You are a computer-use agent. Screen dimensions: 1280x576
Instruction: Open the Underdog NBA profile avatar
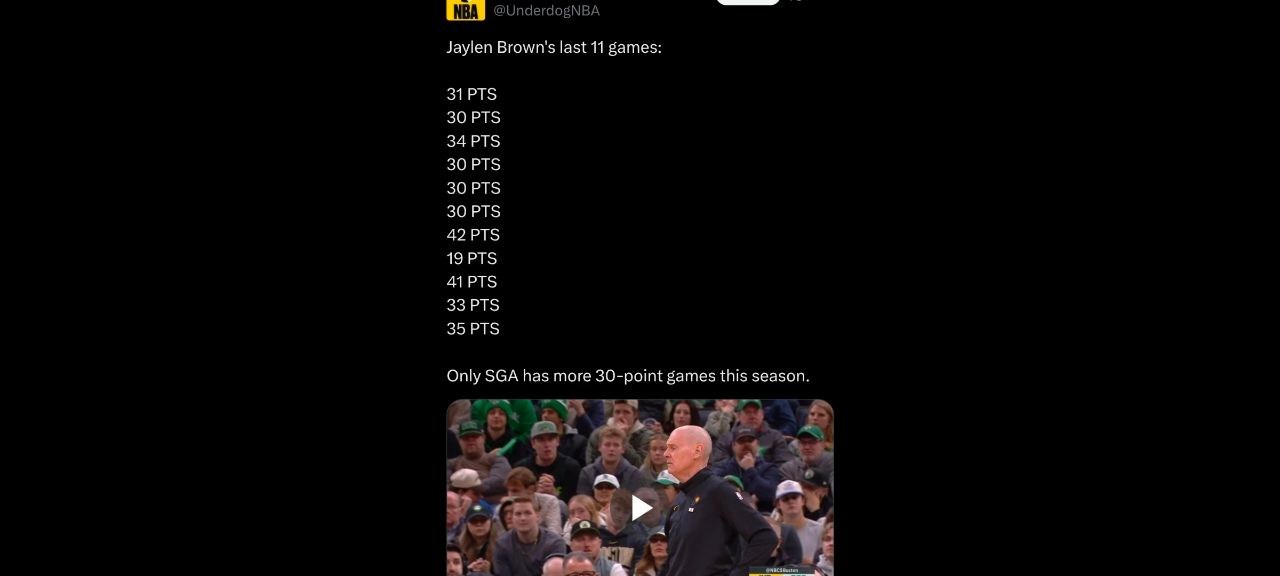(x=465, y=10)
